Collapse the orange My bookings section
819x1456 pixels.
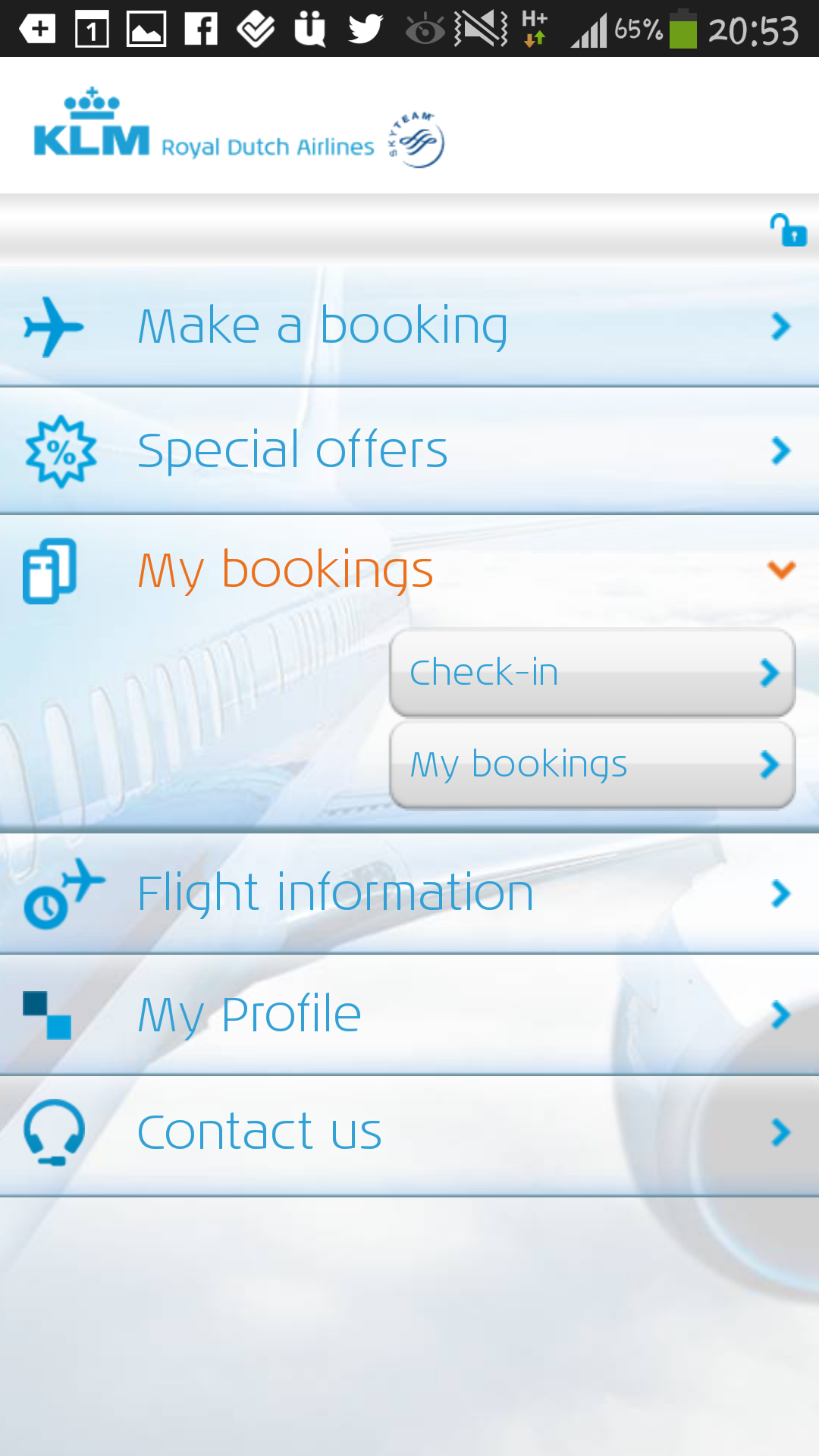click(x=409, y=570)
